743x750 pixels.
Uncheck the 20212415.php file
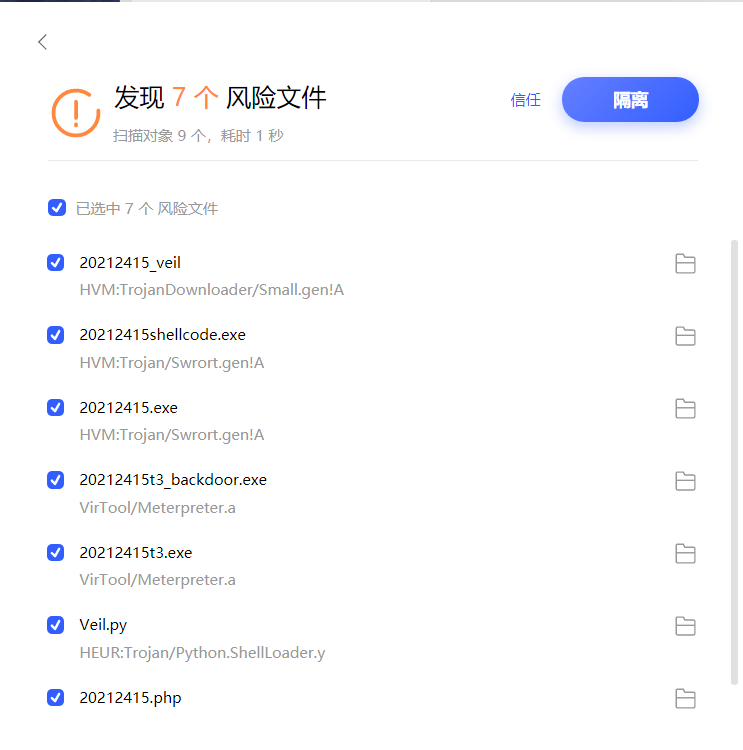coord(56,698)
